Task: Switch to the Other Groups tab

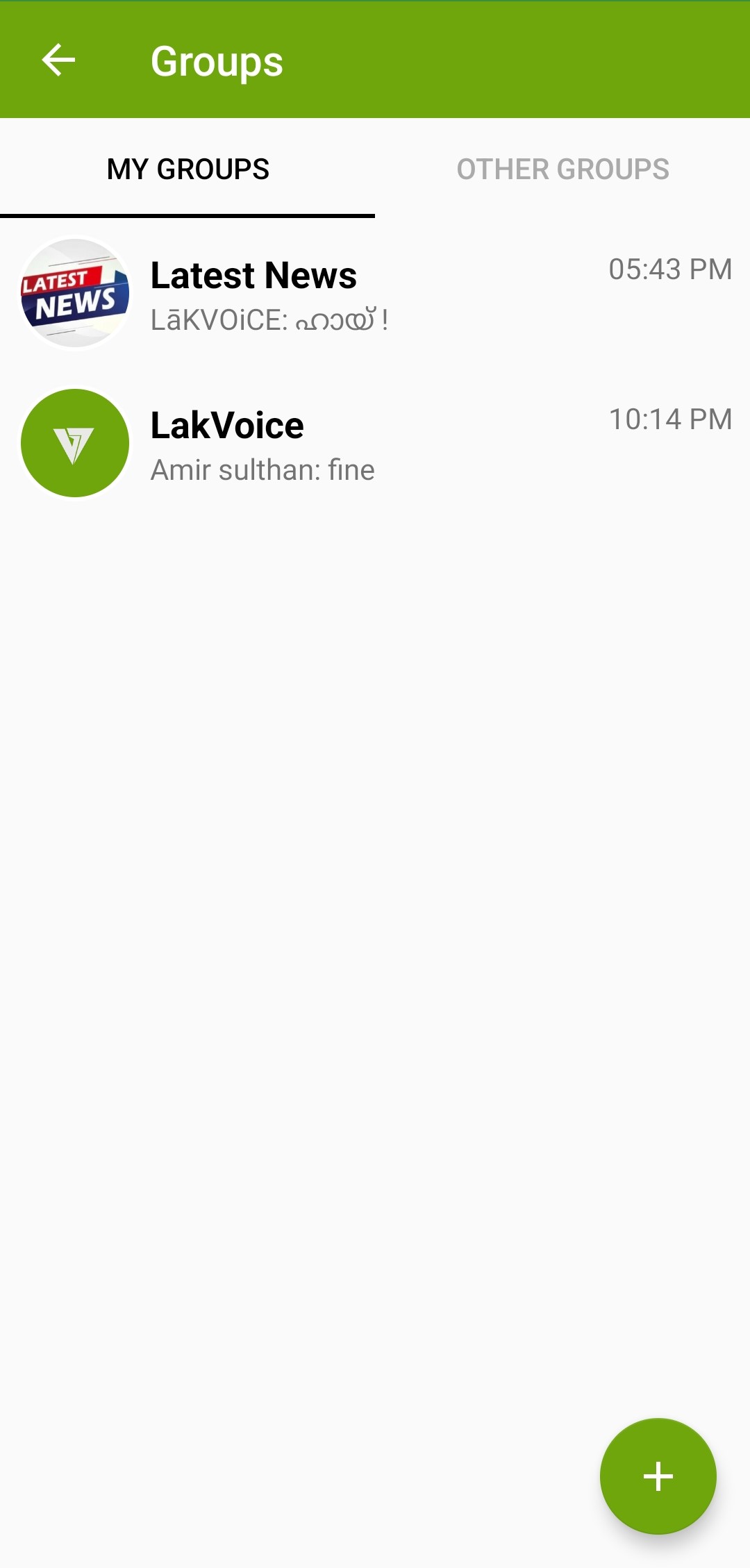Action: point(562,169)
